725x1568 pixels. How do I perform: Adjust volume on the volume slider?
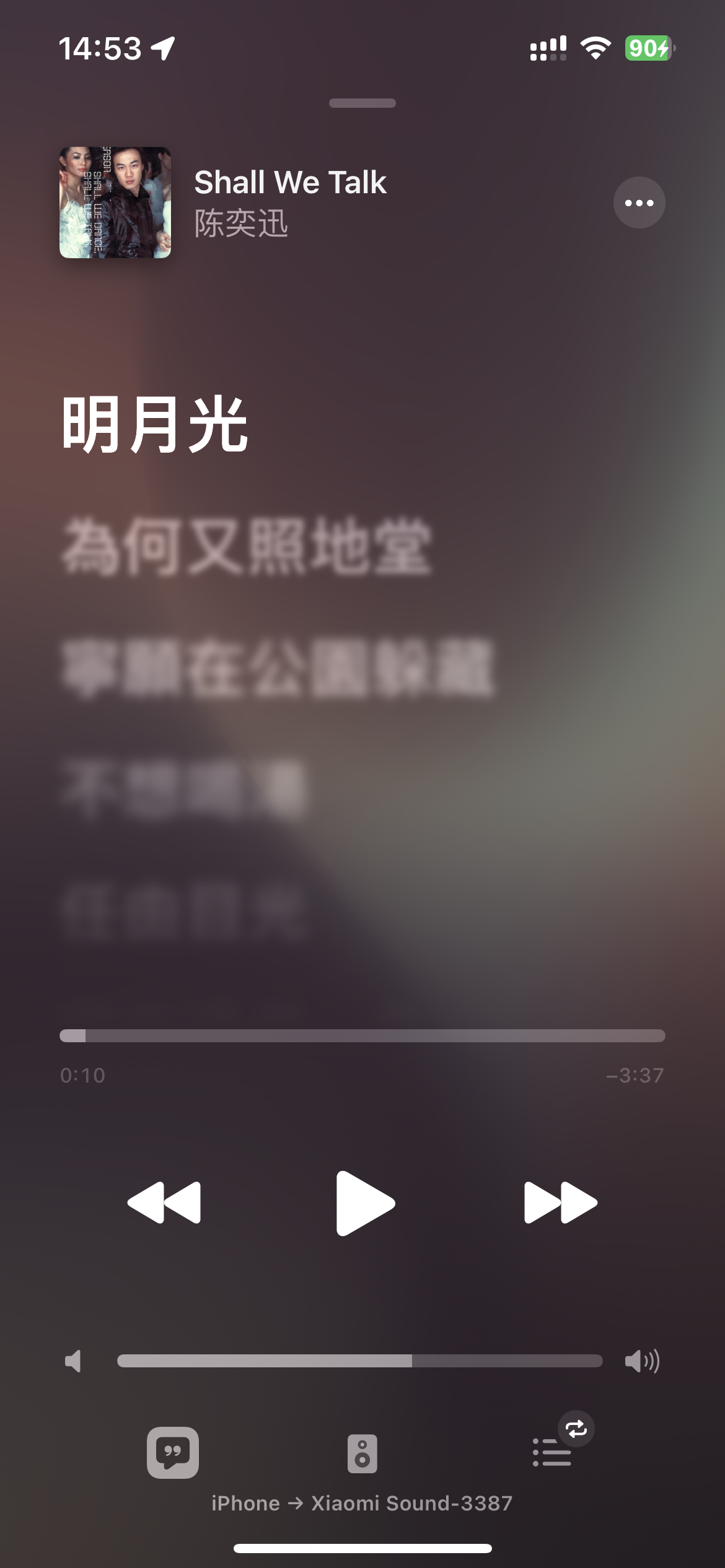pyautogui.click(x=359, y=1361)
